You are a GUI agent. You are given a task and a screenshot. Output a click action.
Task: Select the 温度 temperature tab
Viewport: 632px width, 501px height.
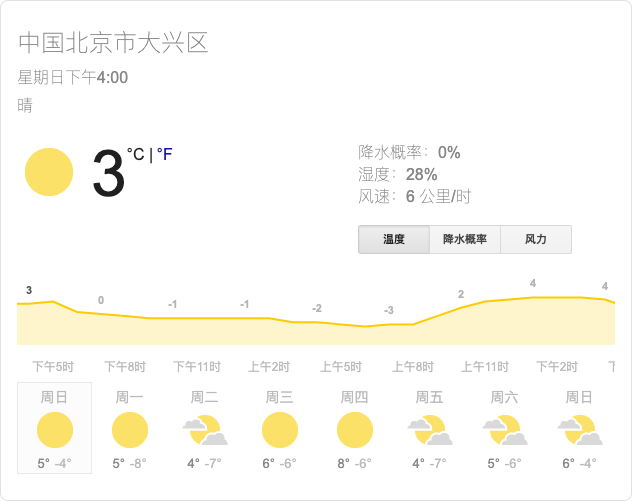pos(394,240)
